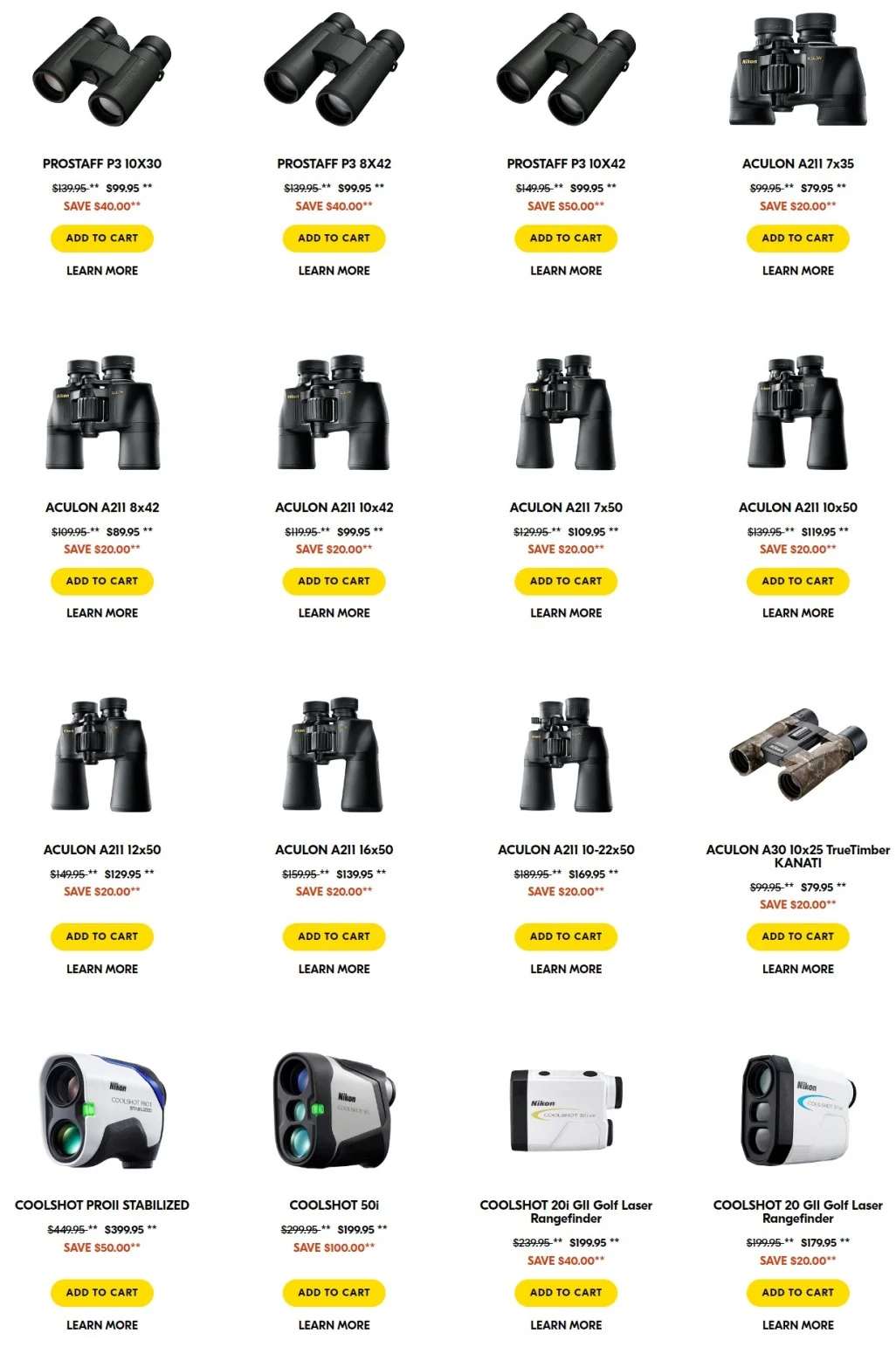Learn more about PROSTAFF P3 8X42

(x=334, y=271)
